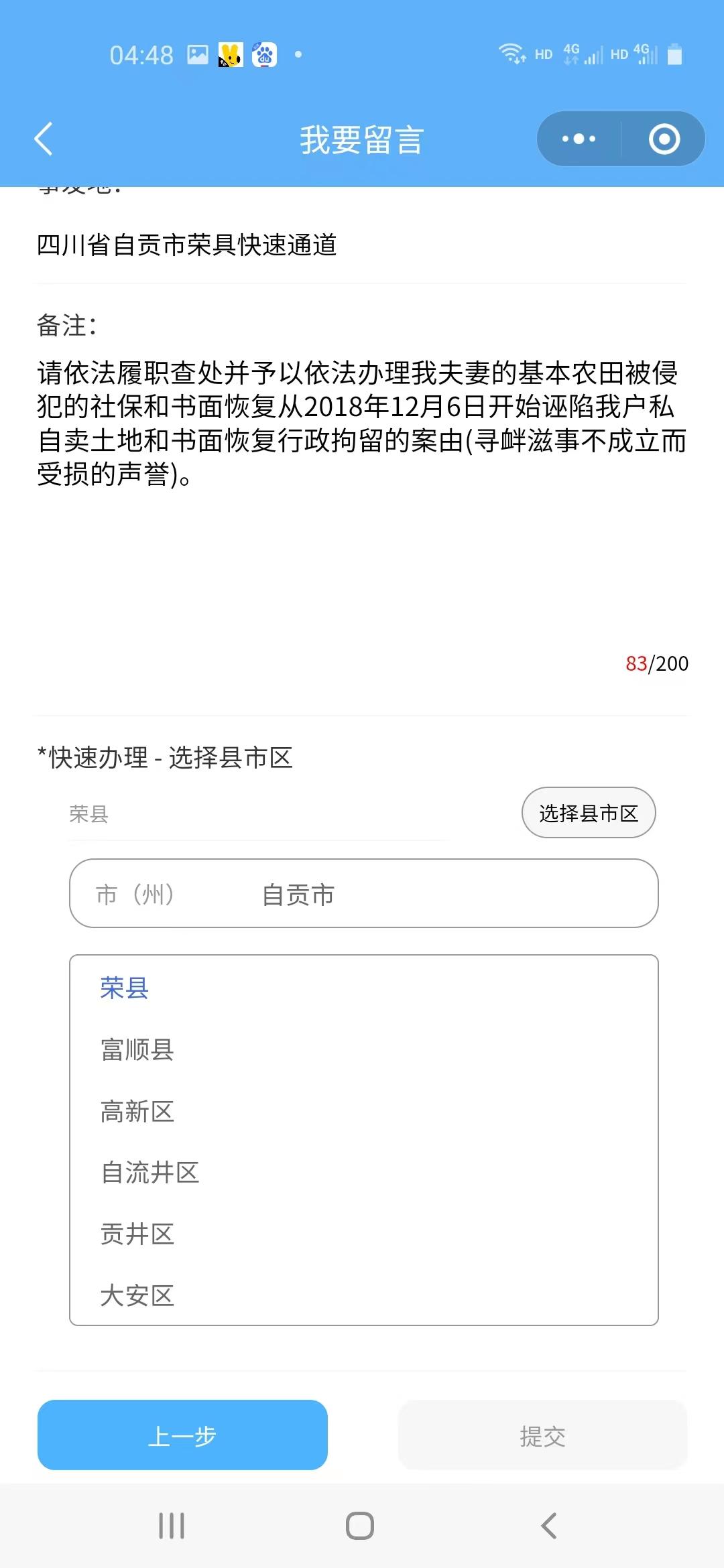Open recent apps from the navigation bar
The width and height of the screenshot is (724, 1568).
[172, 1526]
